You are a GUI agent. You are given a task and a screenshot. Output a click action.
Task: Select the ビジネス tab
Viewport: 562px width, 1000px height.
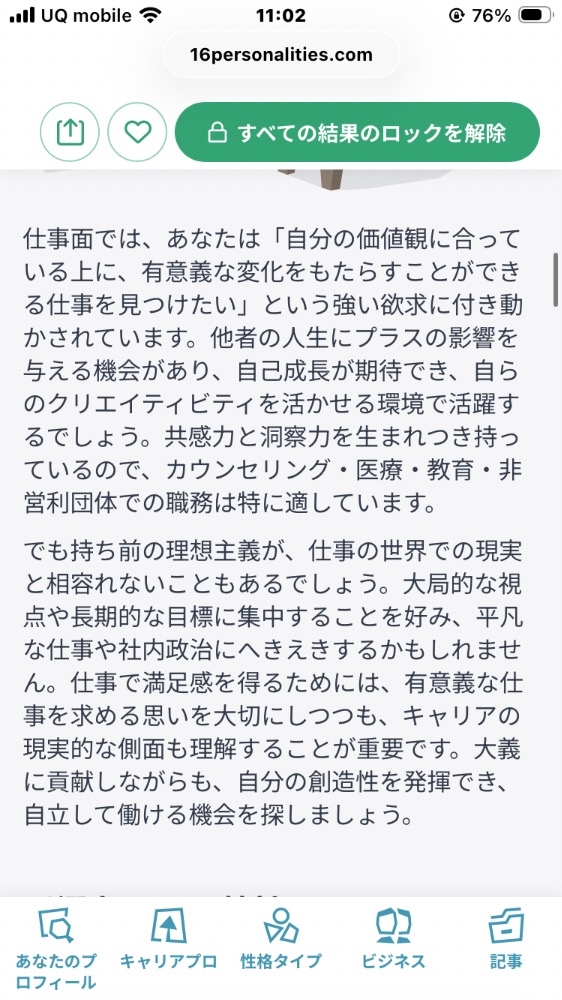coord(393,939)
